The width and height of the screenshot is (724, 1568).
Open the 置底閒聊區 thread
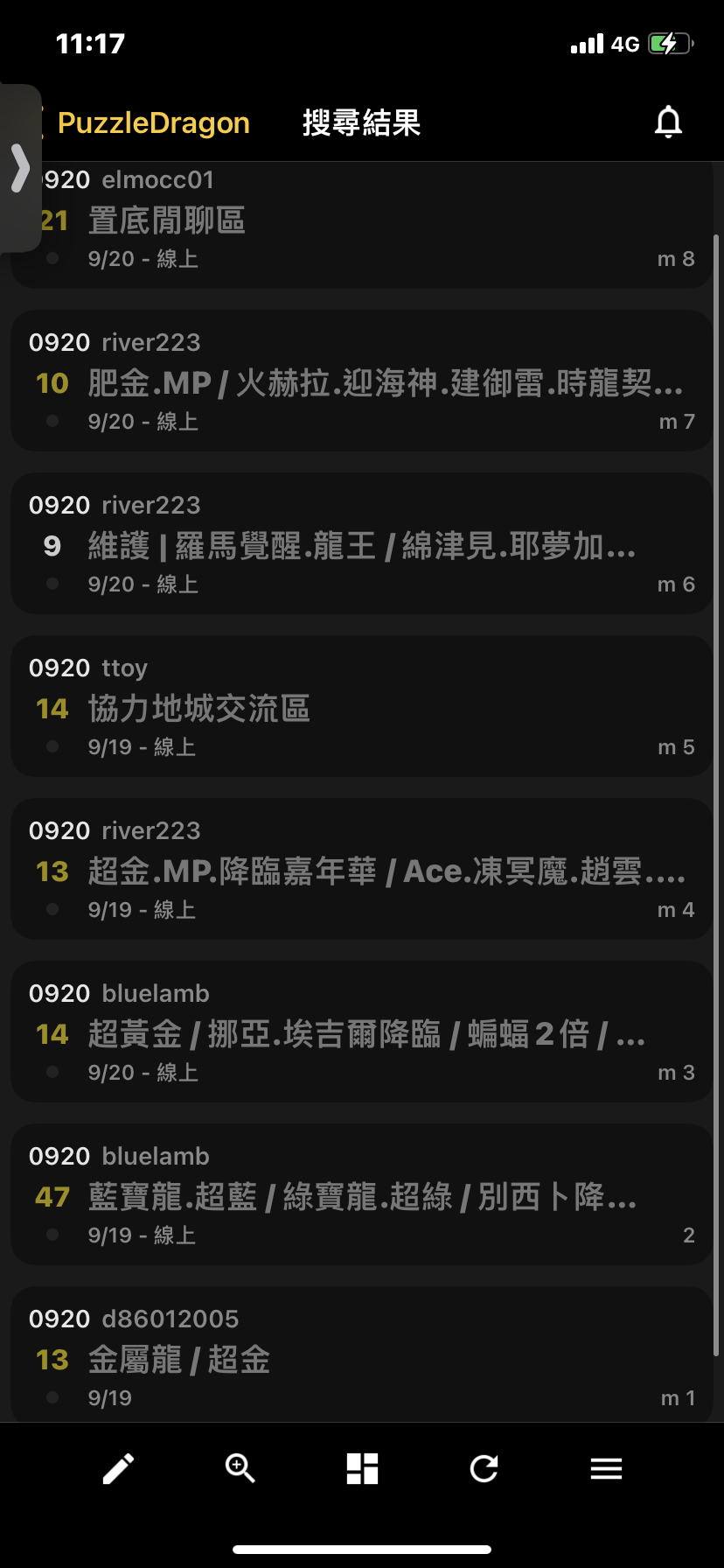[x=361, y=225]
